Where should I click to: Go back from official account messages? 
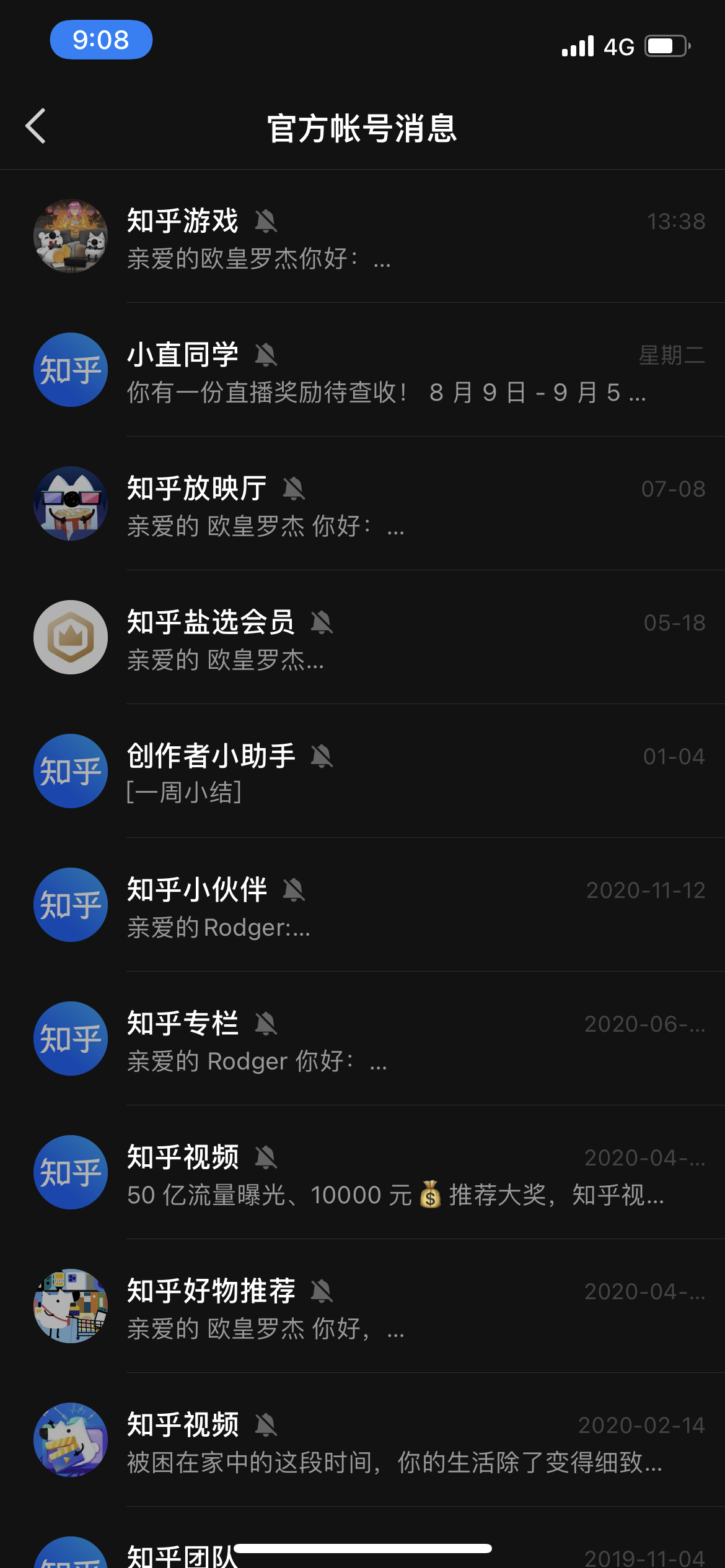click(x=36, y=126)
